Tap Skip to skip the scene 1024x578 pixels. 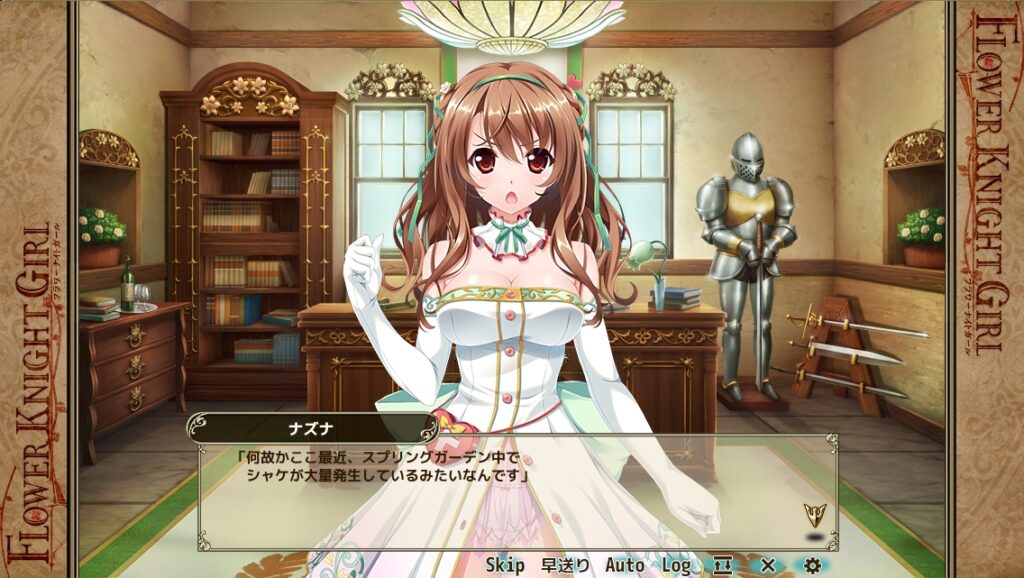coord(505,565)
